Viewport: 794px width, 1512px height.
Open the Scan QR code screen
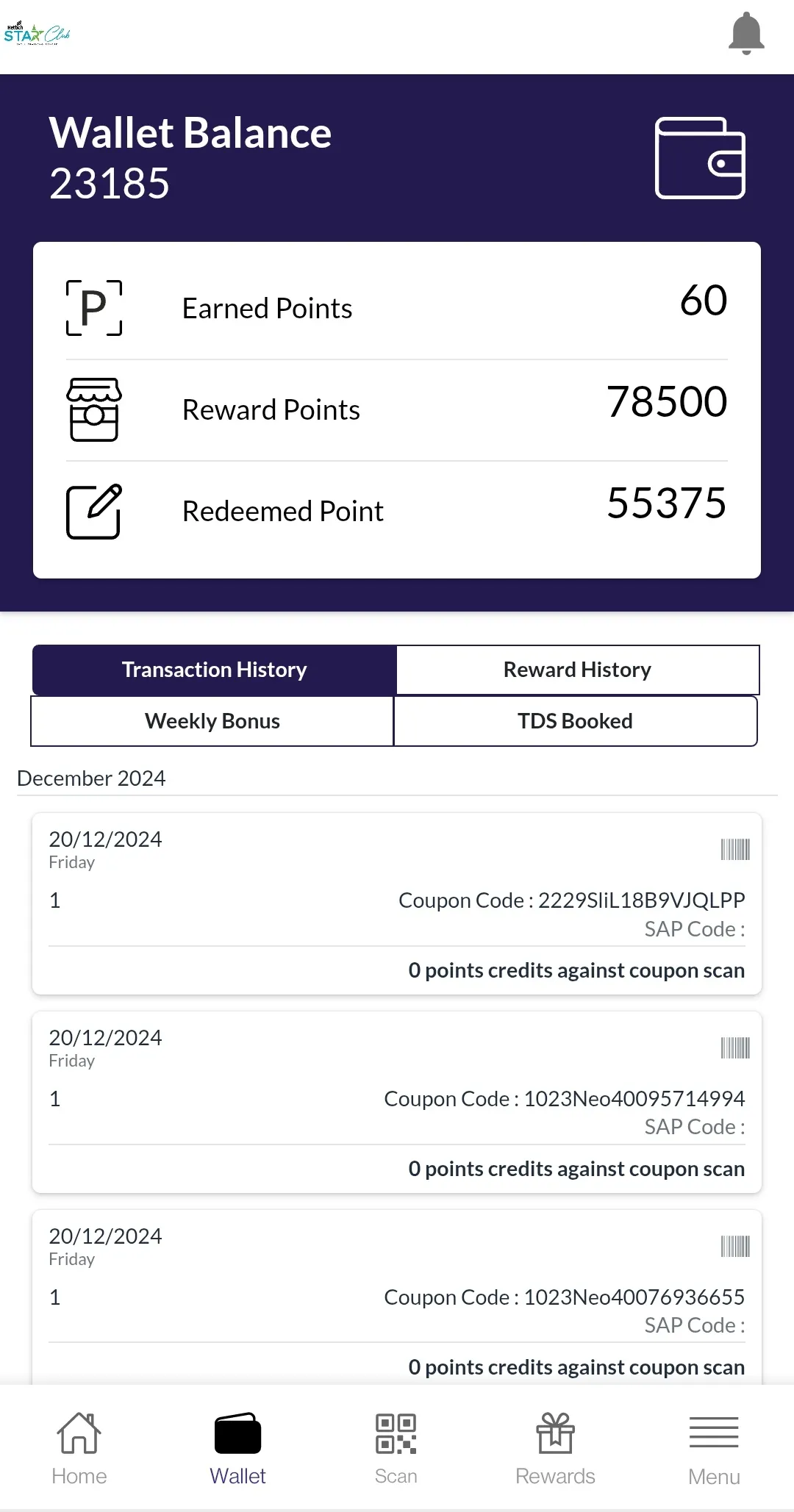pyautogui.click(x=396, y=1433)
